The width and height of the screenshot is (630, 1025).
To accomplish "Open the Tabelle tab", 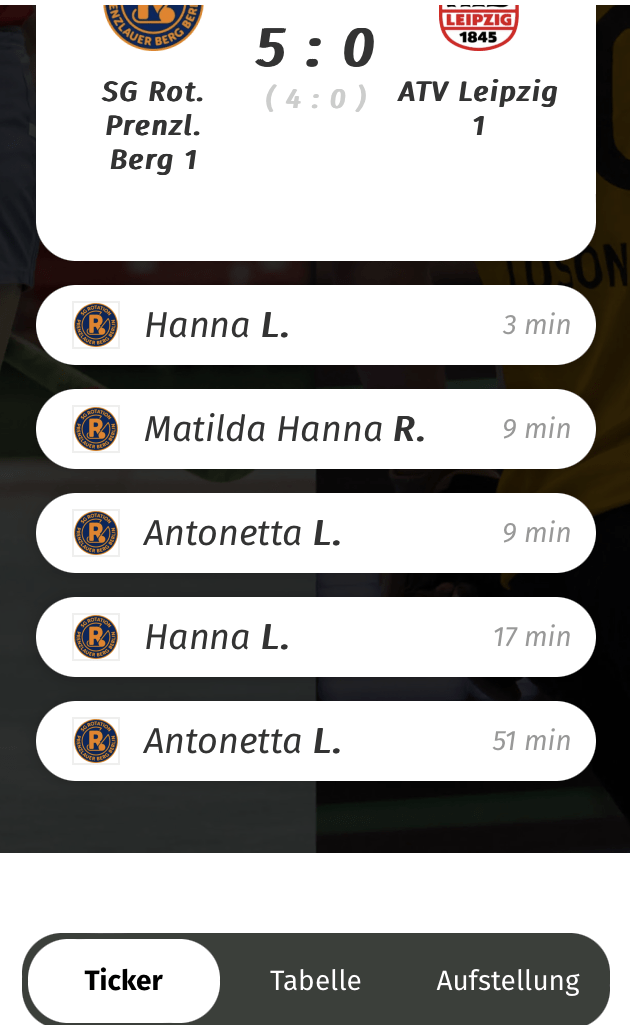I will click(315, 980).
